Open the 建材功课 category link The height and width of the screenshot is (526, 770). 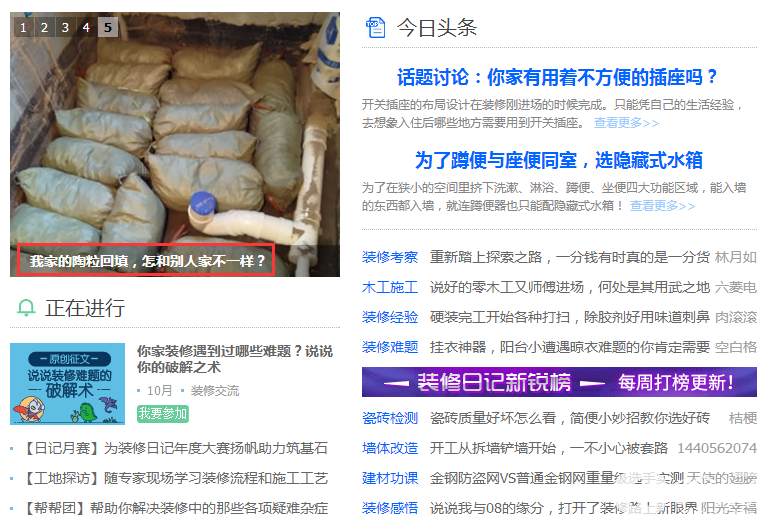point(390,478)
